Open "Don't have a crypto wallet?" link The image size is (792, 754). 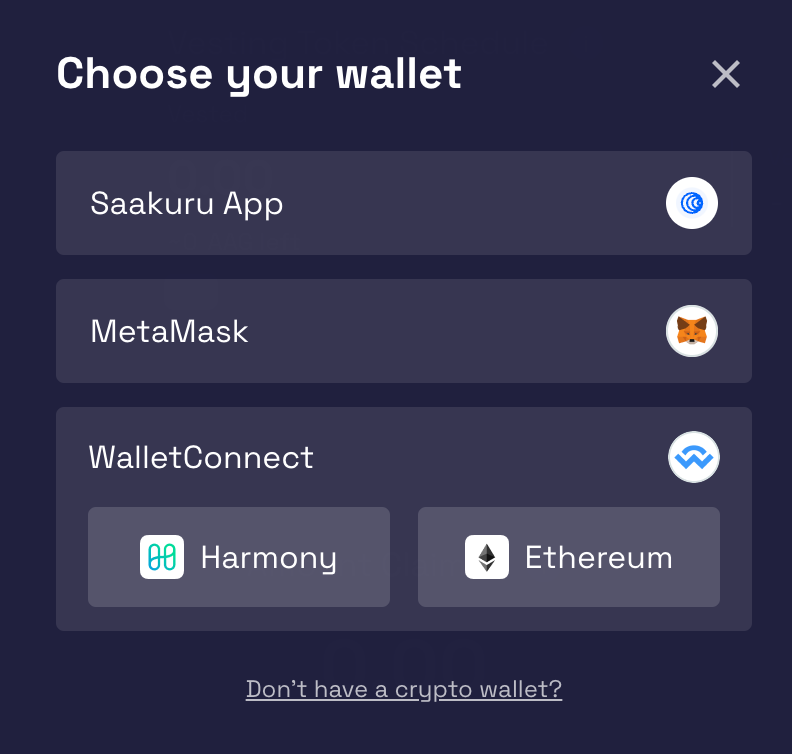click(403, 689)
